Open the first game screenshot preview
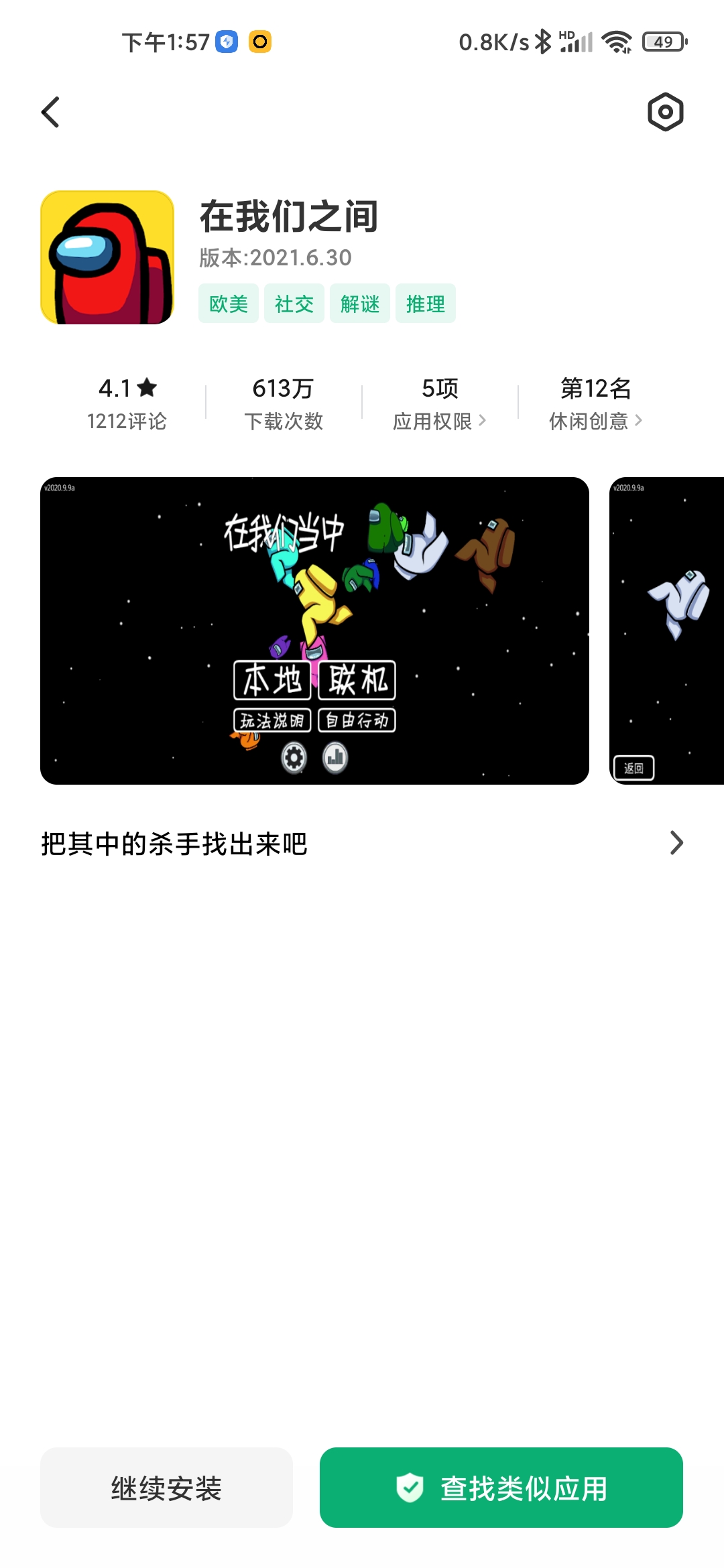Screen dimensions: 724x1568 coord(314,631)
